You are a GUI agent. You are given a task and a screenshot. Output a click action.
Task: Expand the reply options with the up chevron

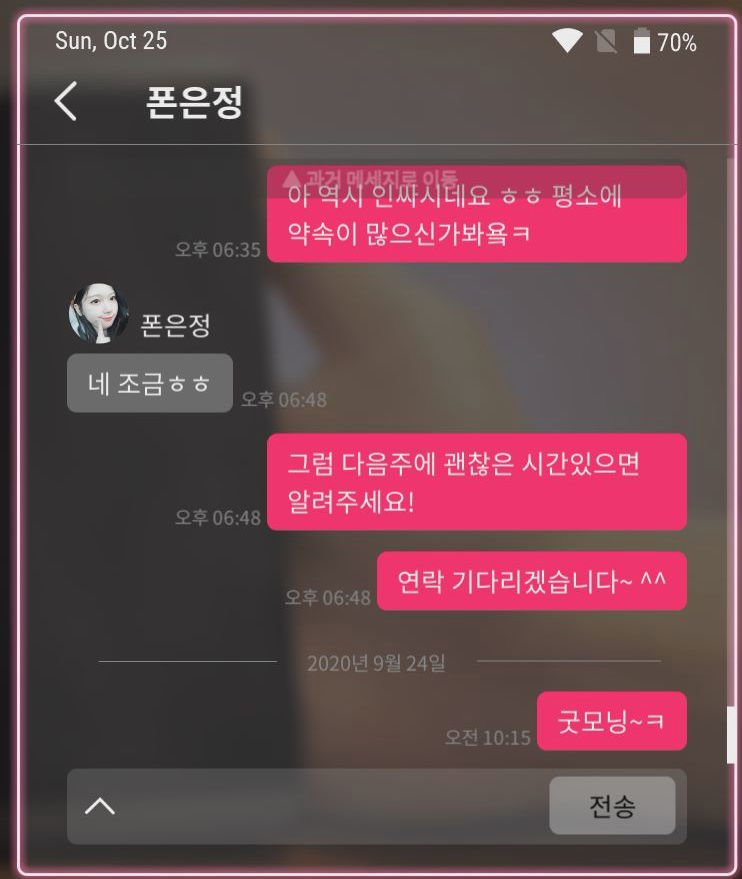coord(99,806)
